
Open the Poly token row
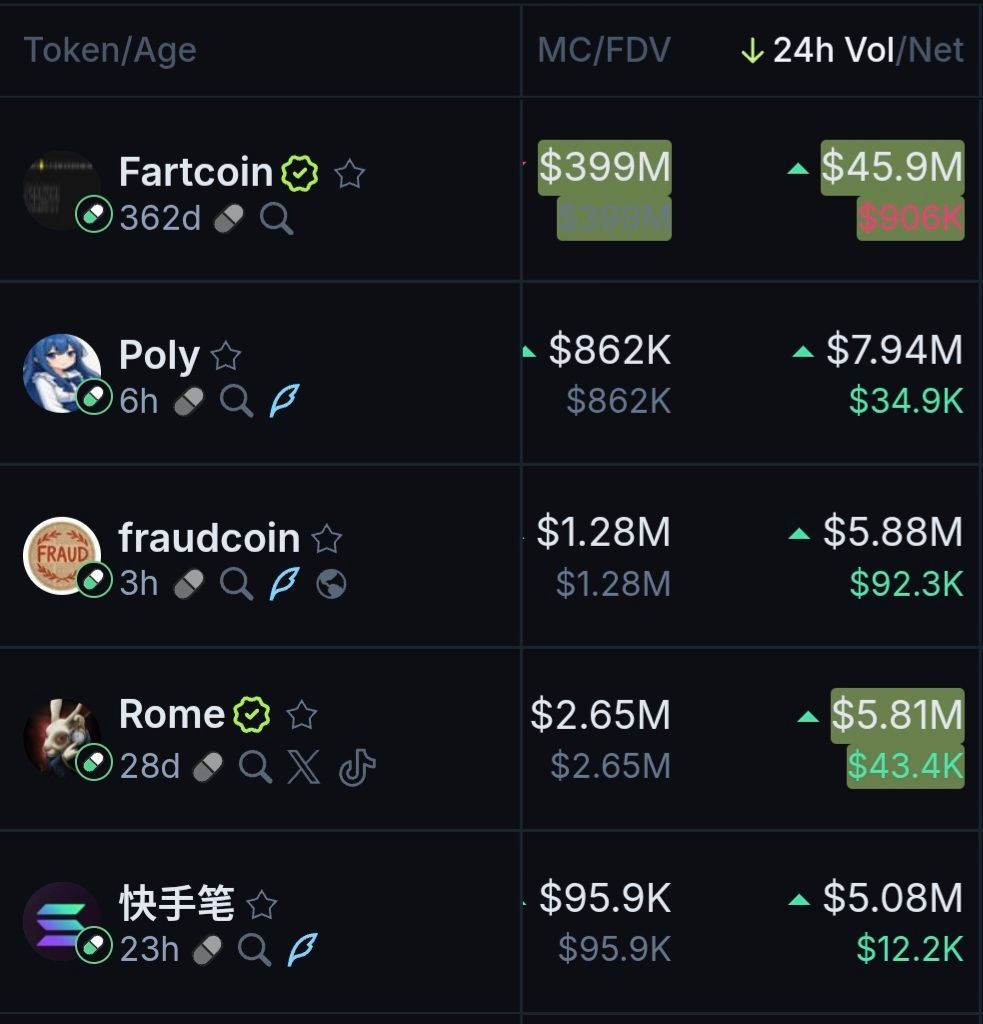[159, 356]
